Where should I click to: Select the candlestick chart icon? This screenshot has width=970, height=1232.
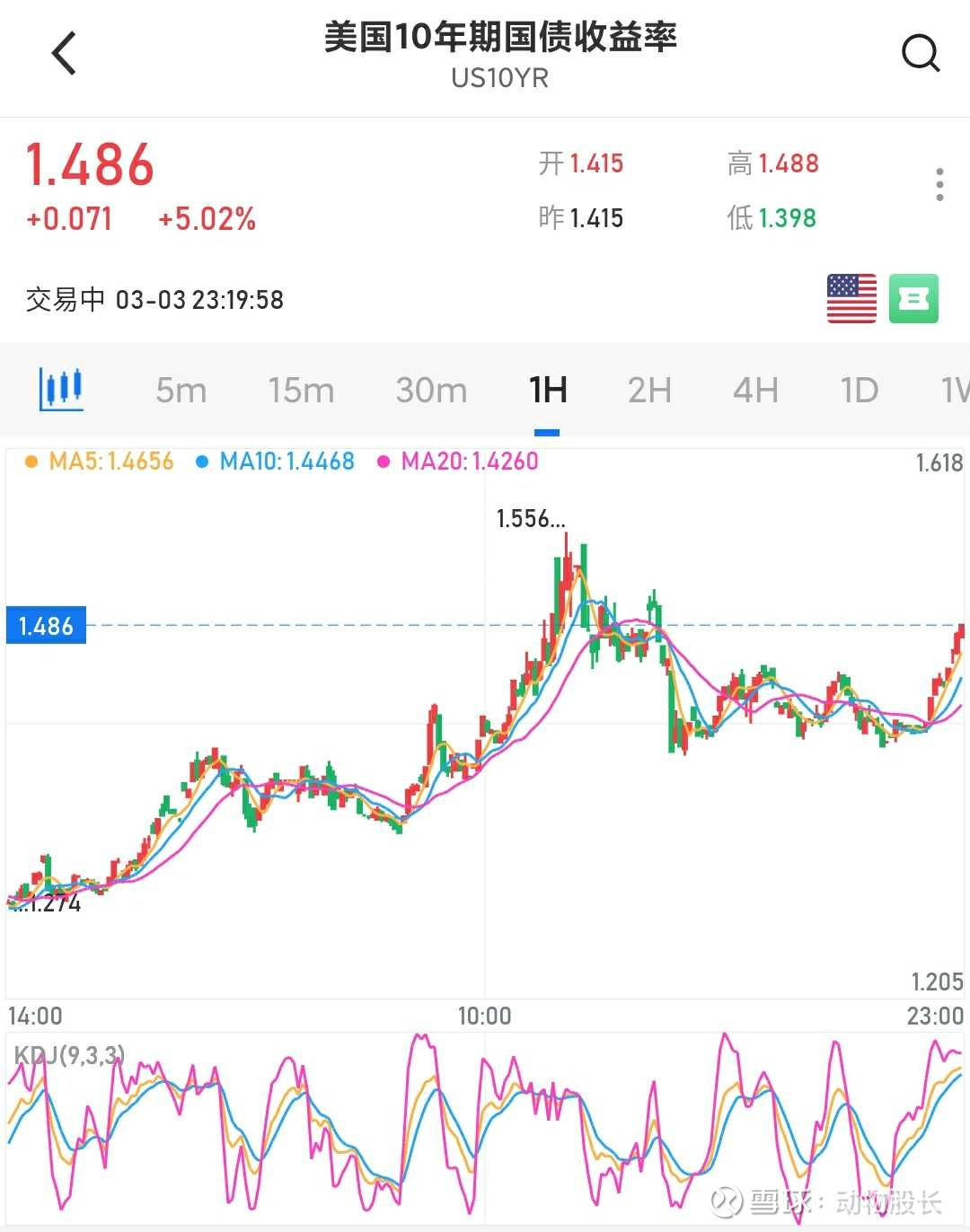61,389
